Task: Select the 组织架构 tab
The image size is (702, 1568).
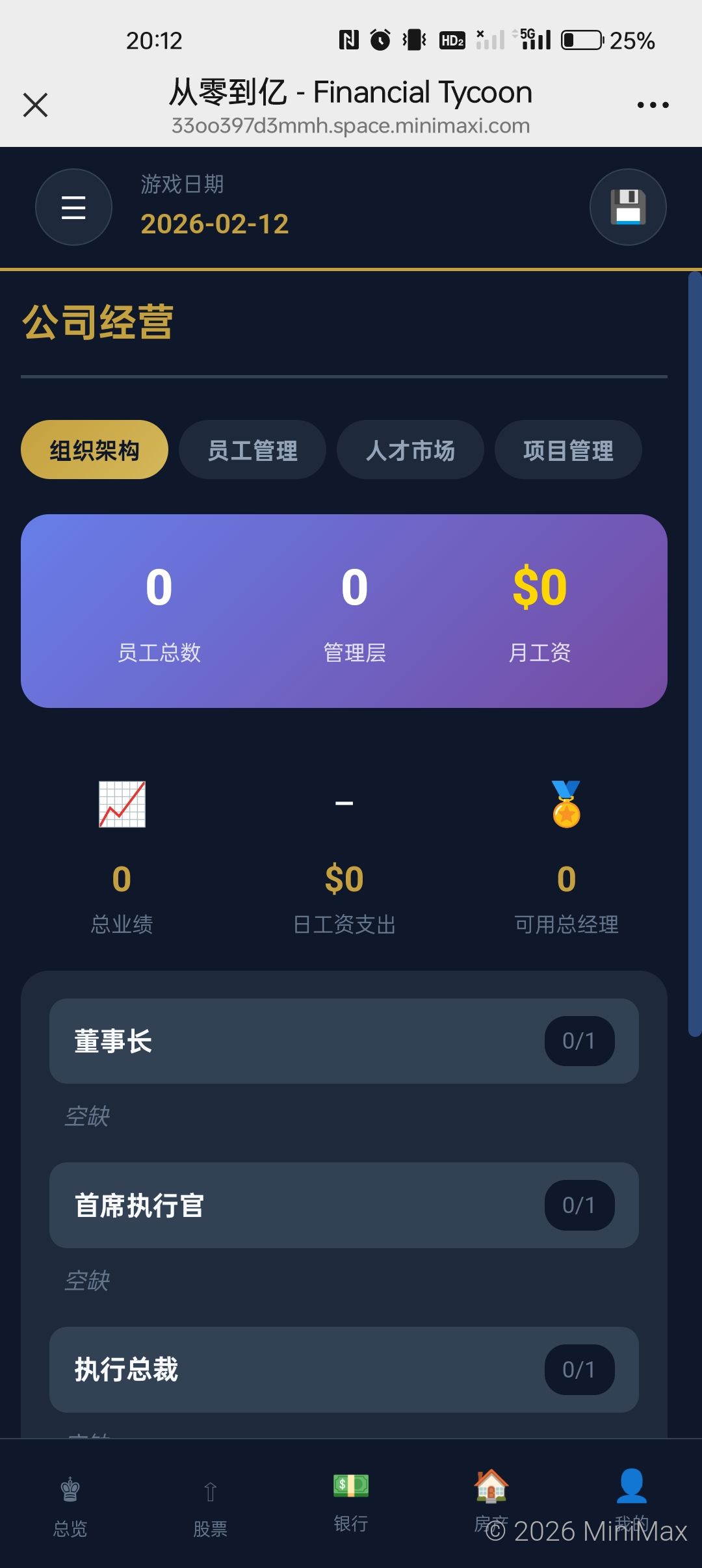Action: click(94, 449)
